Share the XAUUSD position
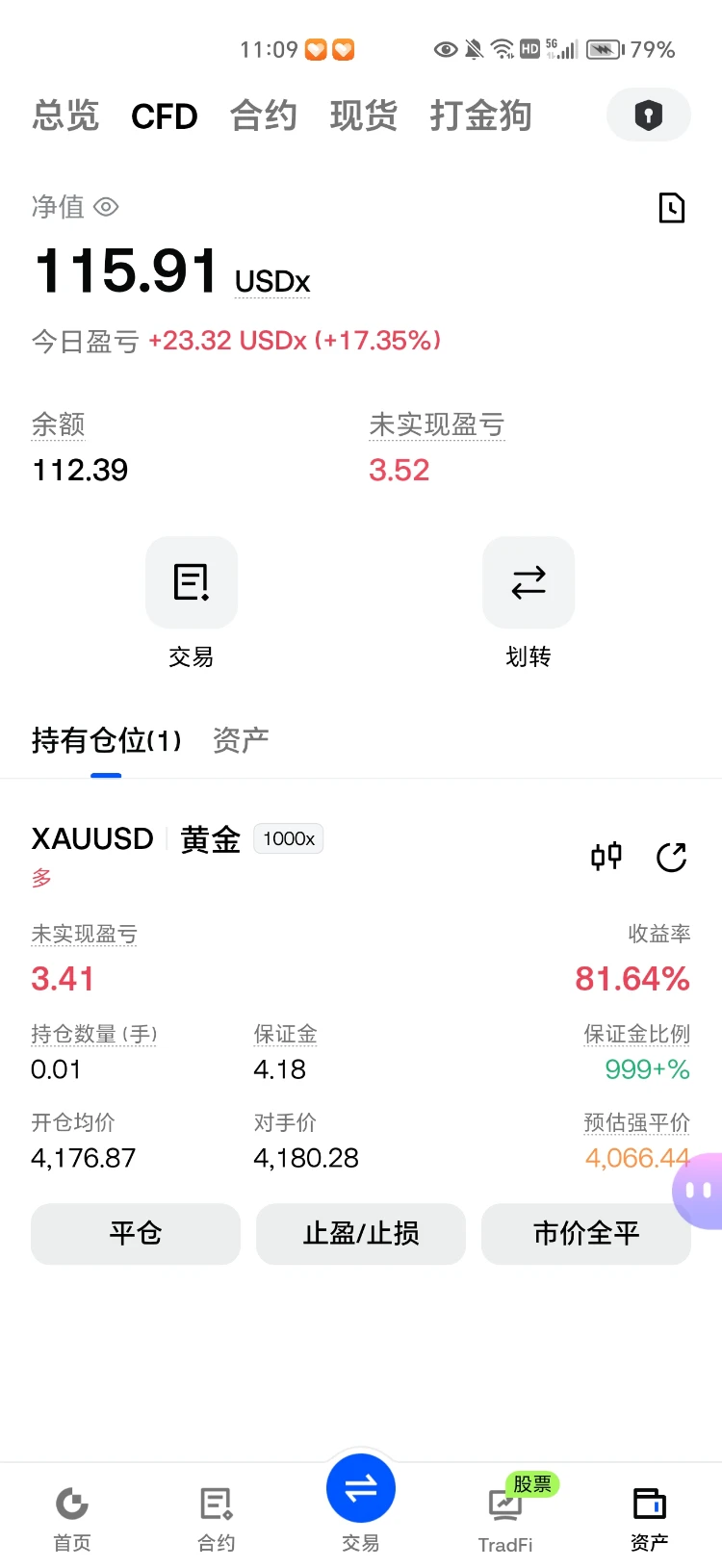Viewport: 722px width, 1568px height. 671,857
